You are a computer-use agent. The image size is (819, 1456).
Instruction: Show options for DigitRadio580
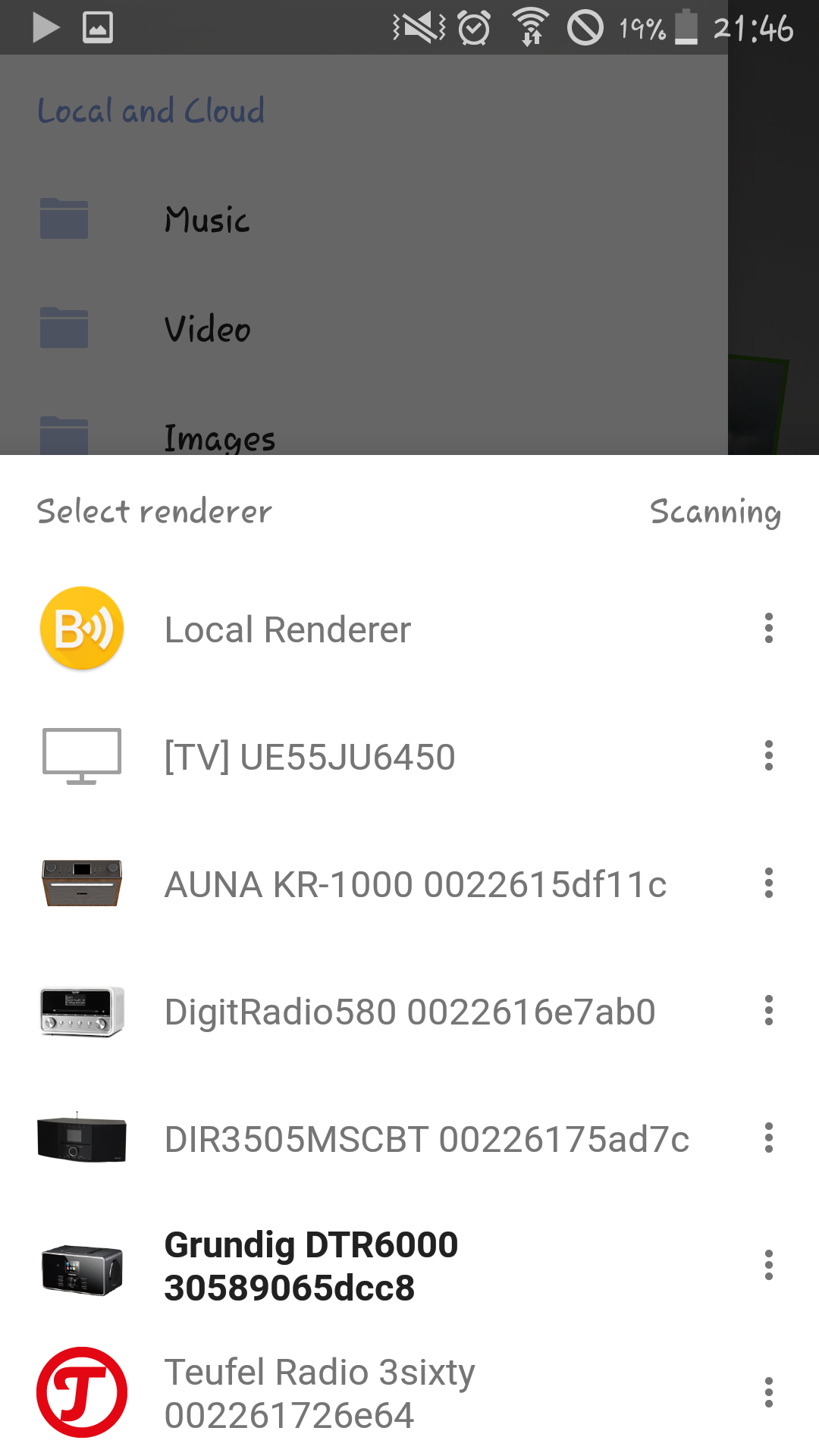pos(769,1011)
